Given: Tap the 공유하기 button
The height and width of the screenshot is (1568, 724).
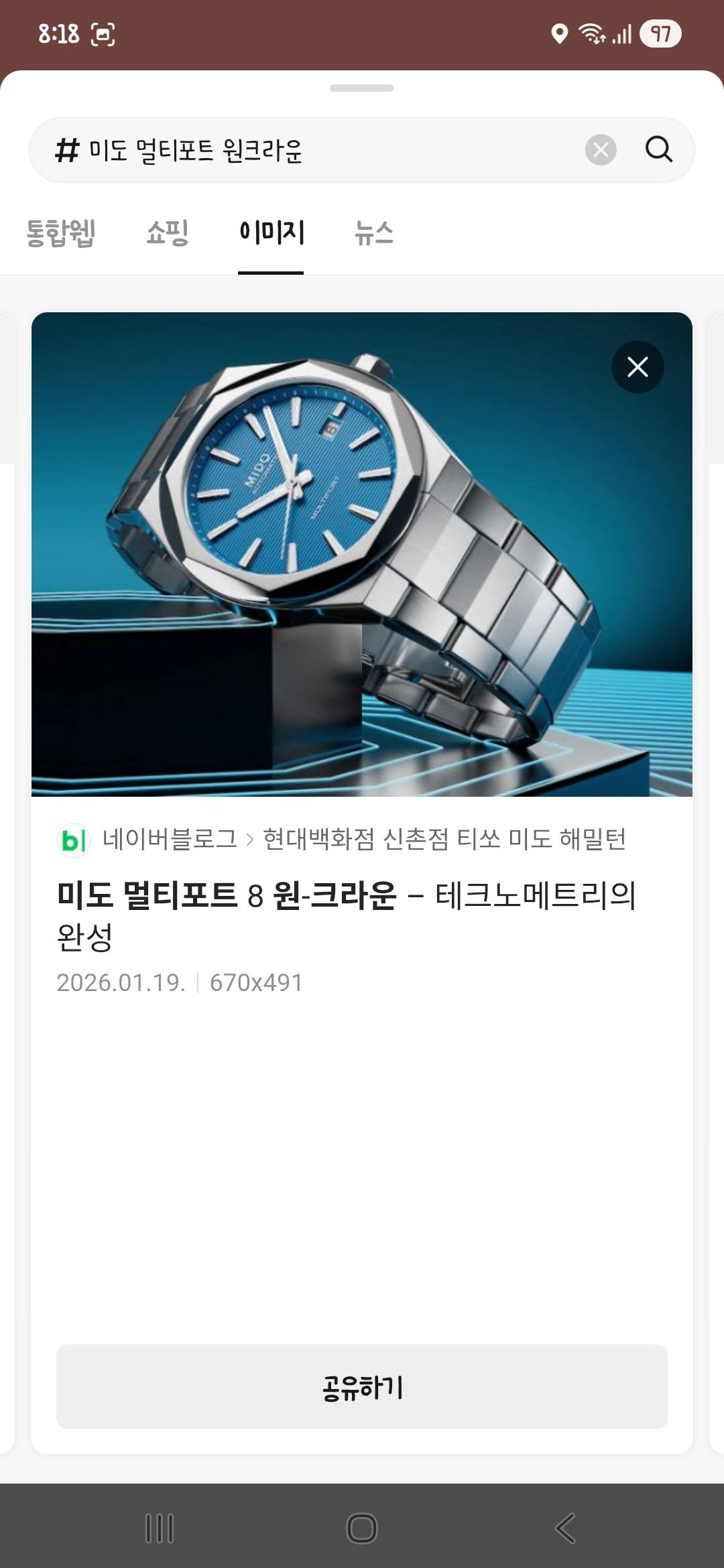Looking at the screenshot, I should tap(361, 1386).
